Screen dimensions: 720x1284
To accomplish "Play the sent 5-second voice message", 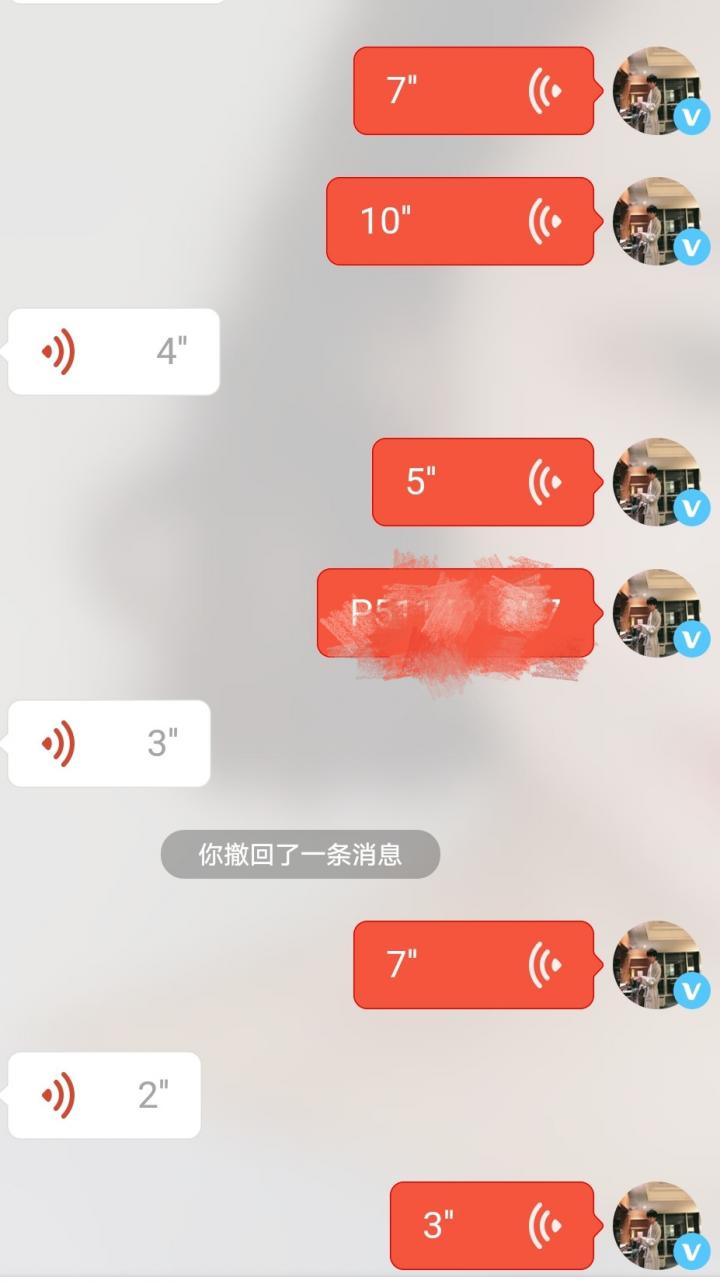I will [x=483, y=482].
